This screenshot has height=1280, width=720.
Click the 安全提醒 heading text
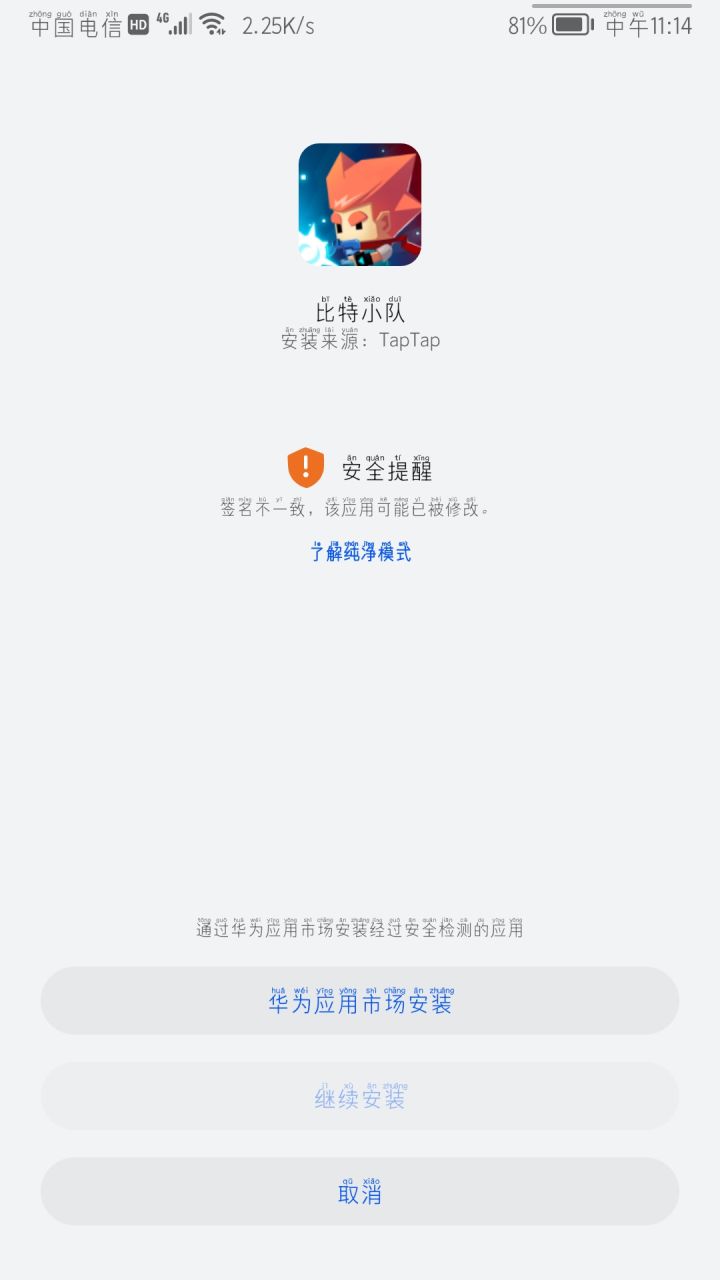click(x=385, y=469)
